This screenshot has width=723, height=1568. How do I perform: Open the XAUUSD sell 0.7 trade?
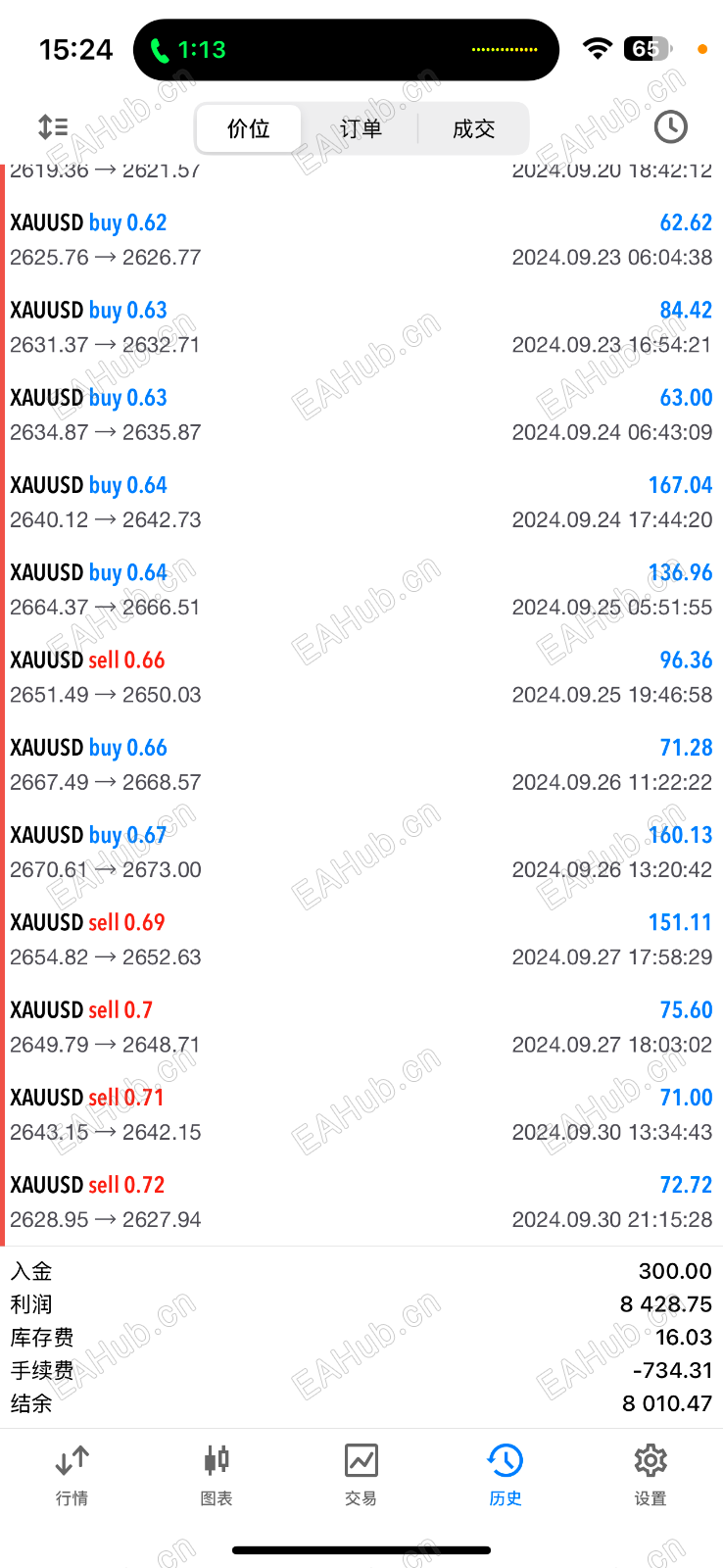[361, 1027]
